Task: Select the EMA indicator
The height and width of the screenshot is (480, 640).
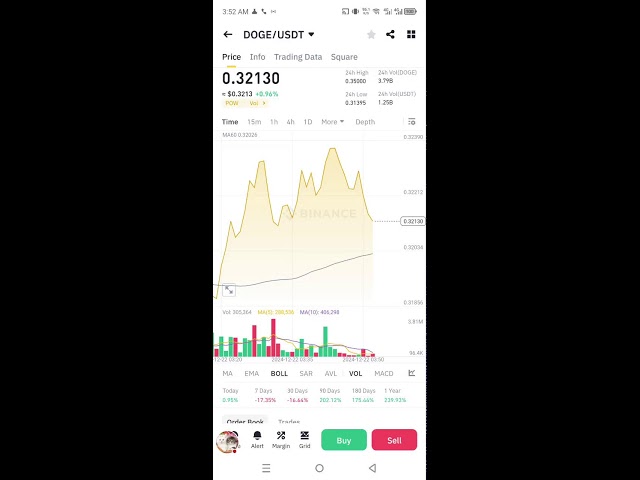Action: (251, 373)
